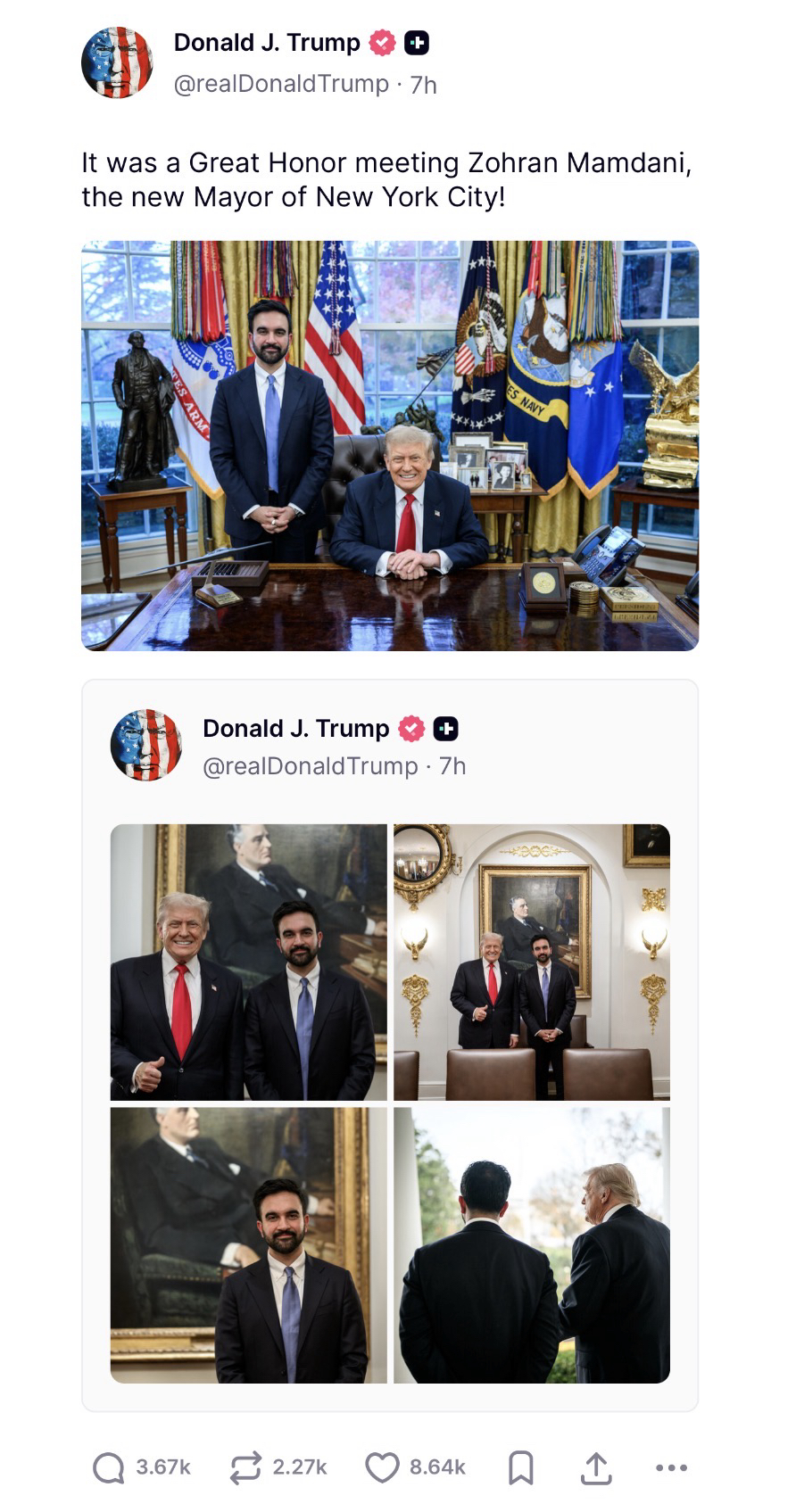ReTruth this post with 2.27k reposts
The image size is (796, 1512).
click(245, 1467)
